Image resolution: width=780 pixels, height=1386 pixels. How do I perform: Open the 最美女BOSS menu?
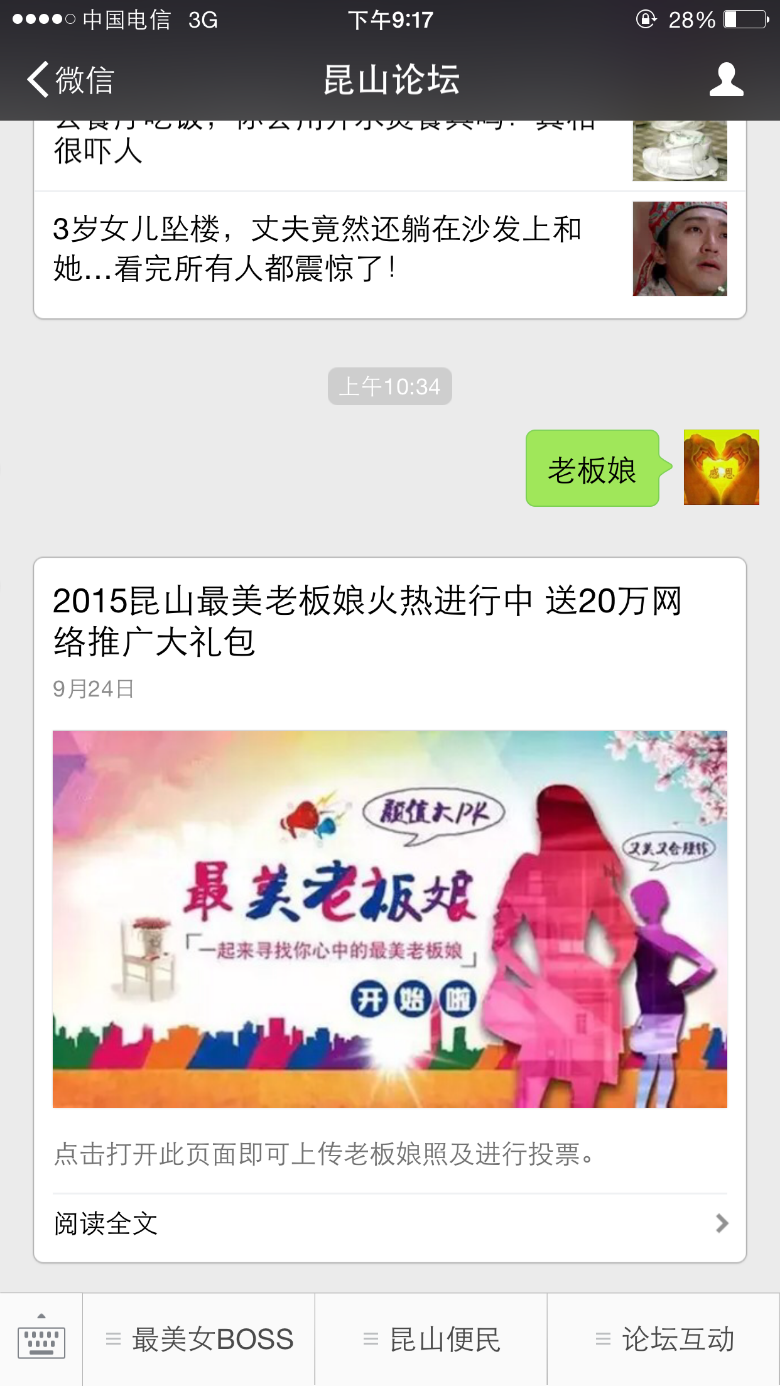point(199,1340)
